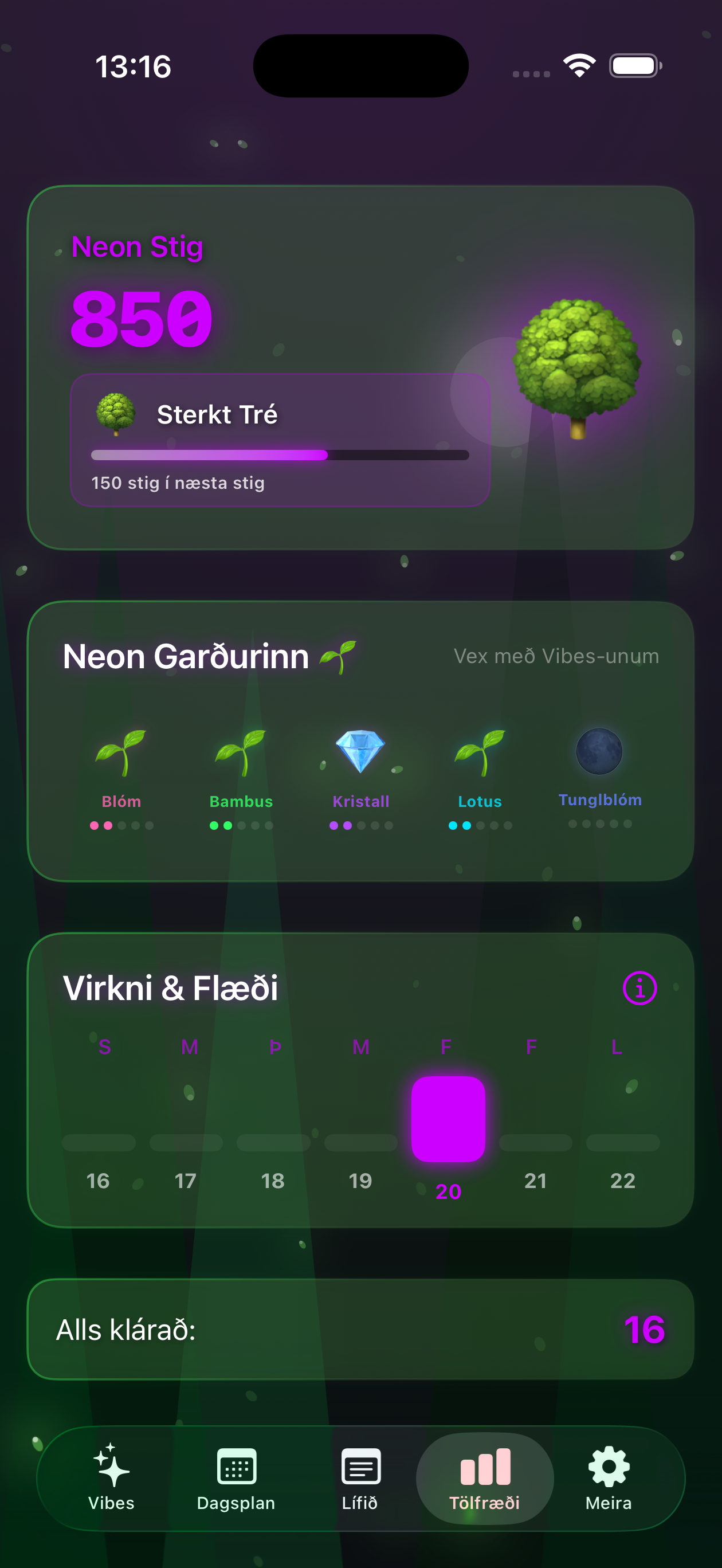Image resolution: width=722 pixels, height=1568 pixels.
Task: Choose the Lotus plant
Action: click(480, 773)
